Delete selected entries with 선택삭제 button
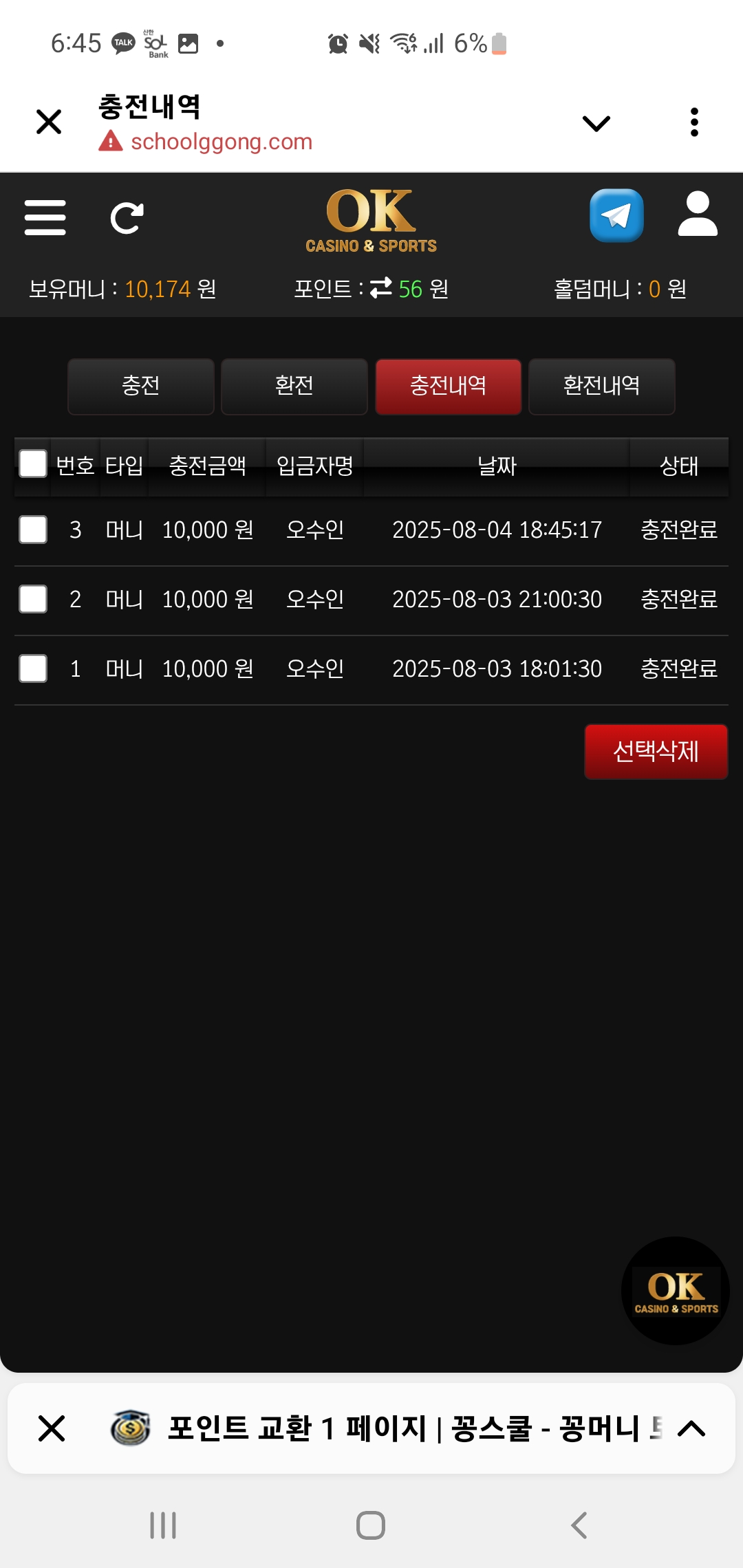This screenshot has width=743, height=1568. pyautogui.click(x=656, y=752)
